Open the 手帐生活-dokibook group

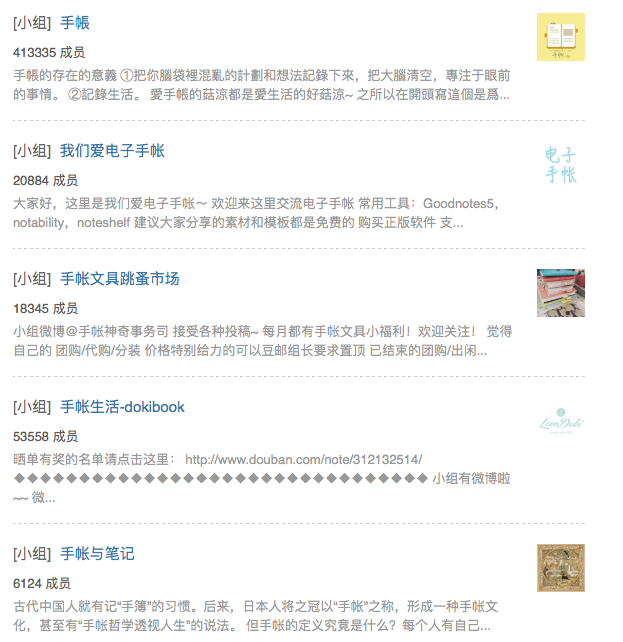tap(122, 407)
